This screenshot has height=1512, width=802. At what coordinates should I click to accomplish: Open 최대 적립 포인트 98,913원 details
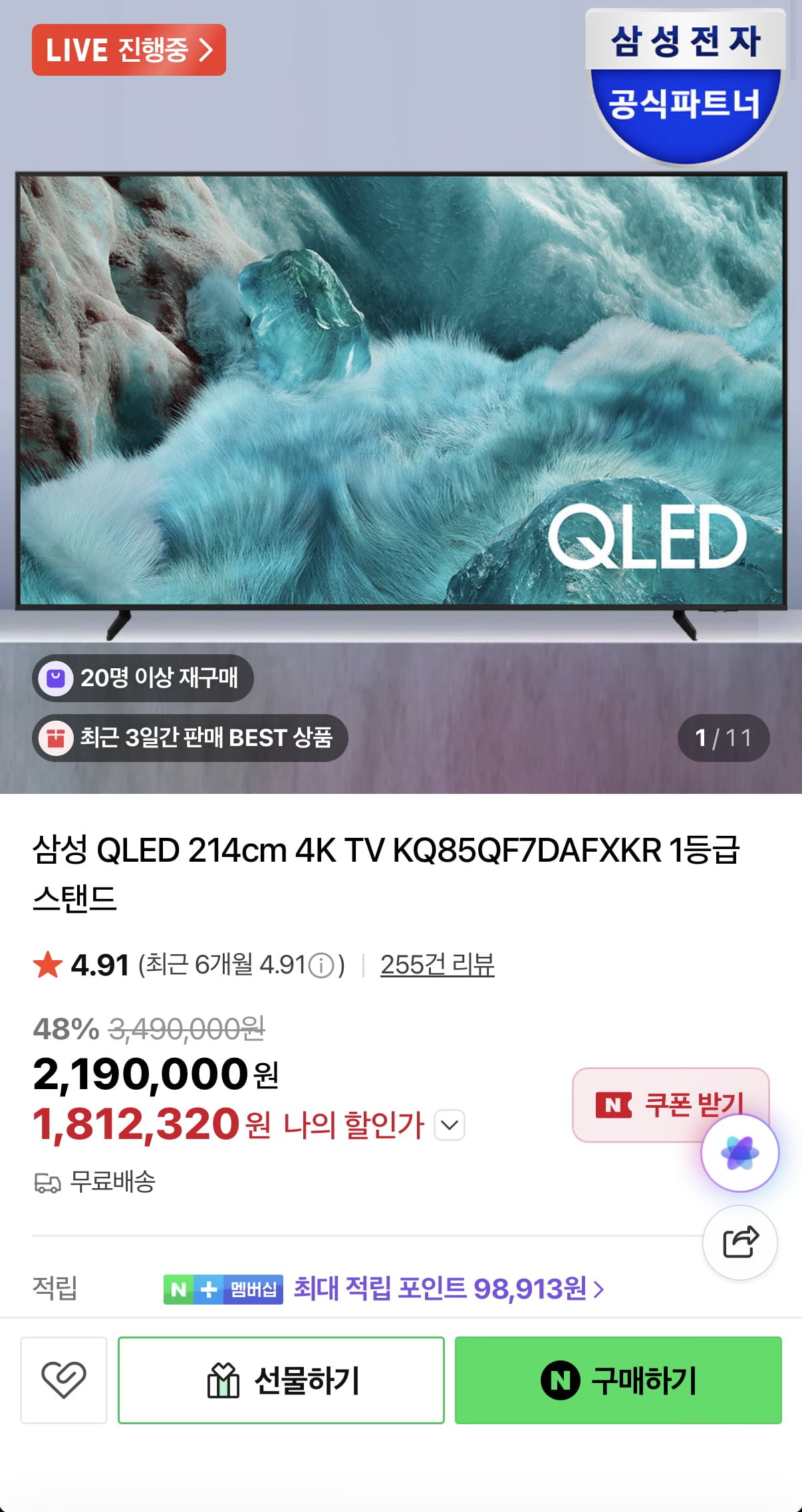point(449,1289)
